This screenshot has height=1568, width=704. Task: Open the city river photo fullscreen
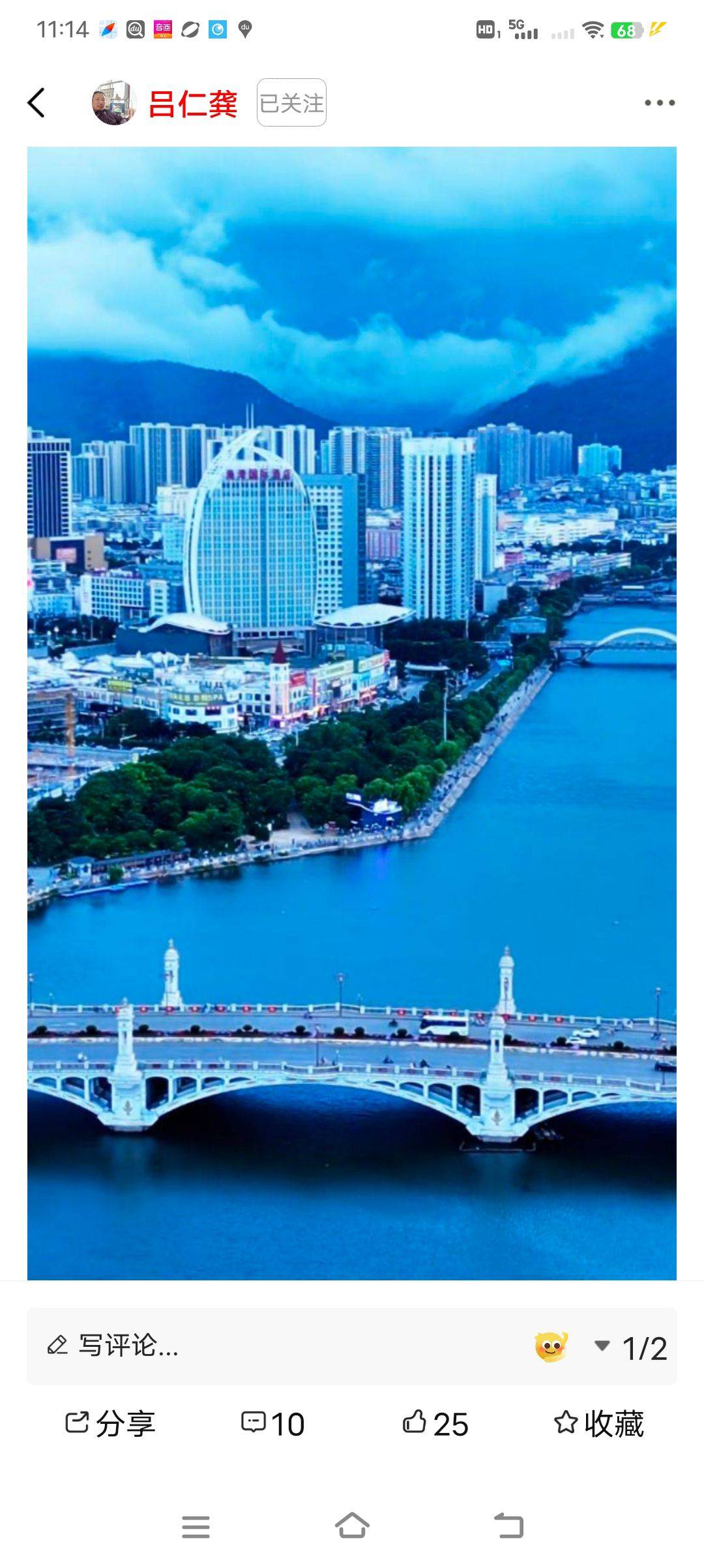(352, 712)
